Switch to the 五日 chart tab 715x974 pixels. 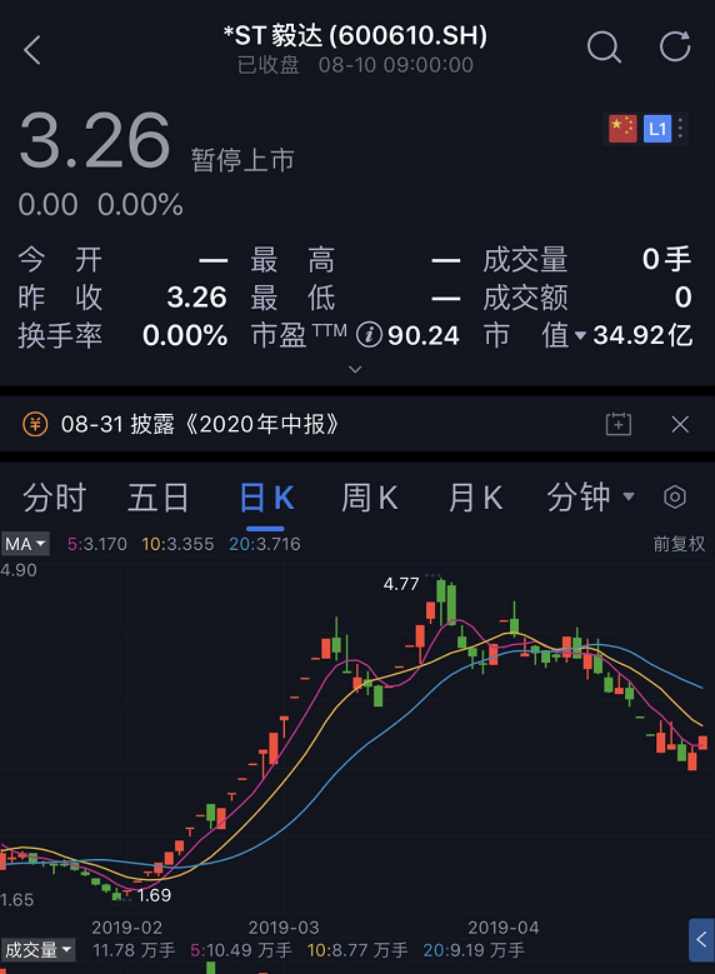(x=158, y=497)
